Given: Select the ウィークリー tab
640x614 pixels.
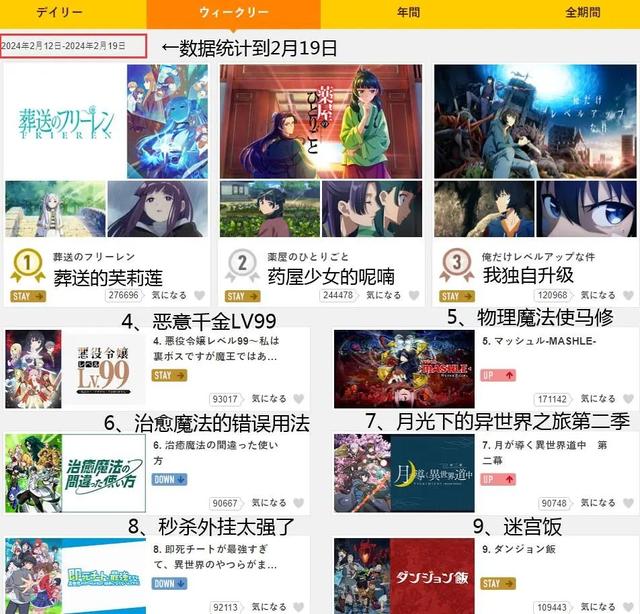Looking at the screenshot, I should click(232, 13).
